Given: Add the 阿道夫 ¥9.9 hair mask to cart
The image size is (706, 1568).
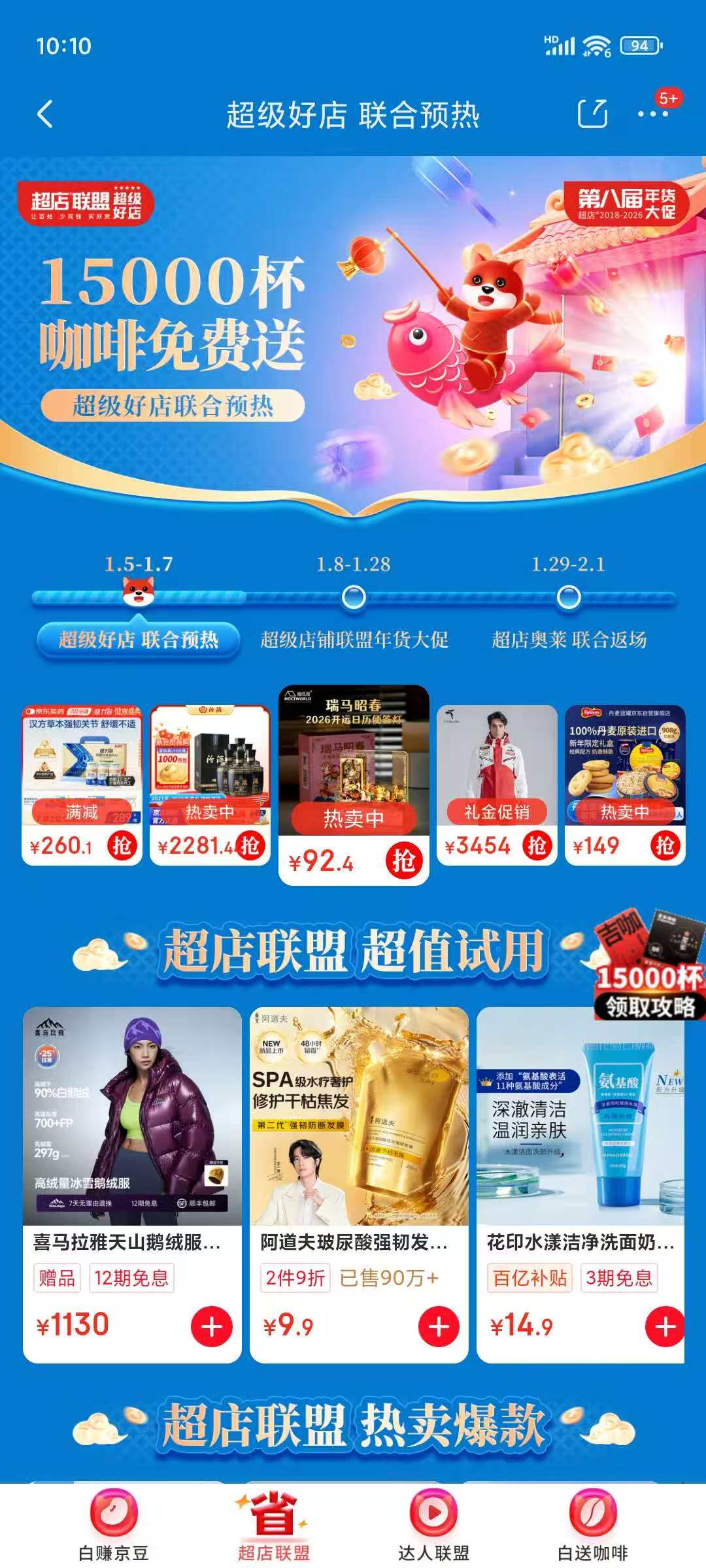Looking at the screenshot, I should click(438, 1326).
